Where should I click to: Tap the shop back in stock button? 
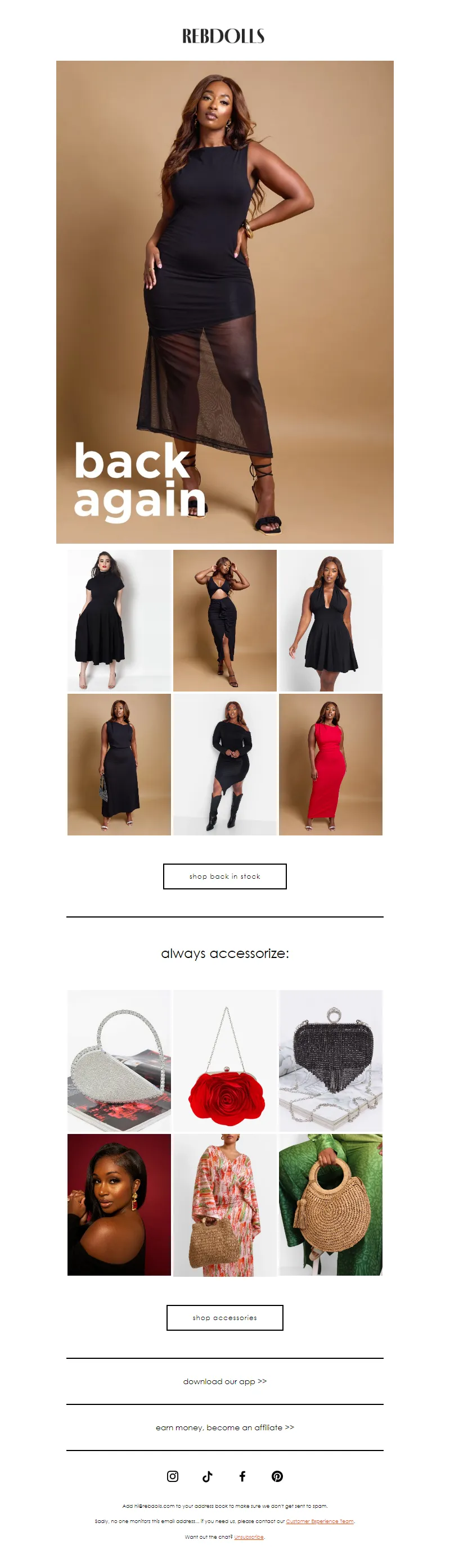point(224,876)
